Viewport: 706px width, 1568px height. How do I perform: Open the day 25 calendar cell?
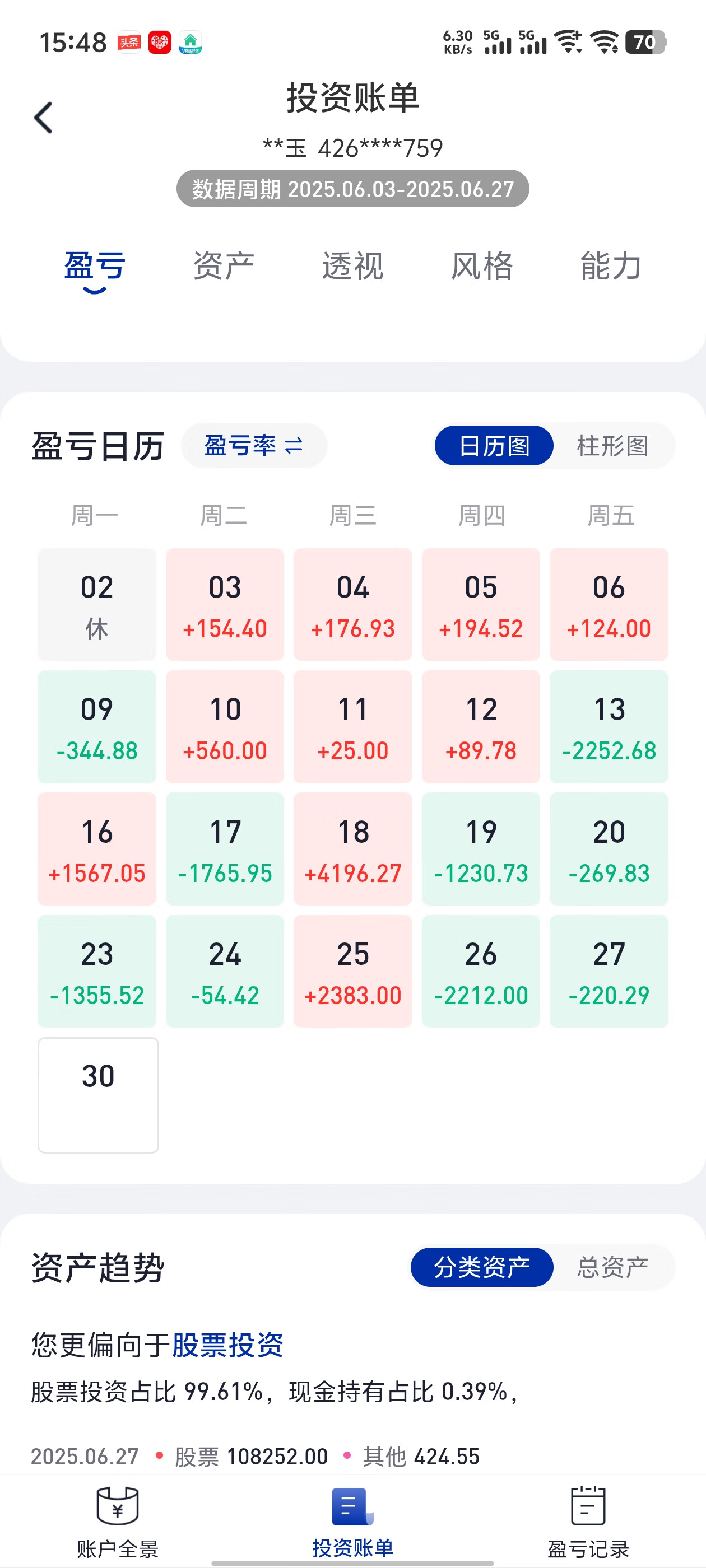[352, 971]
